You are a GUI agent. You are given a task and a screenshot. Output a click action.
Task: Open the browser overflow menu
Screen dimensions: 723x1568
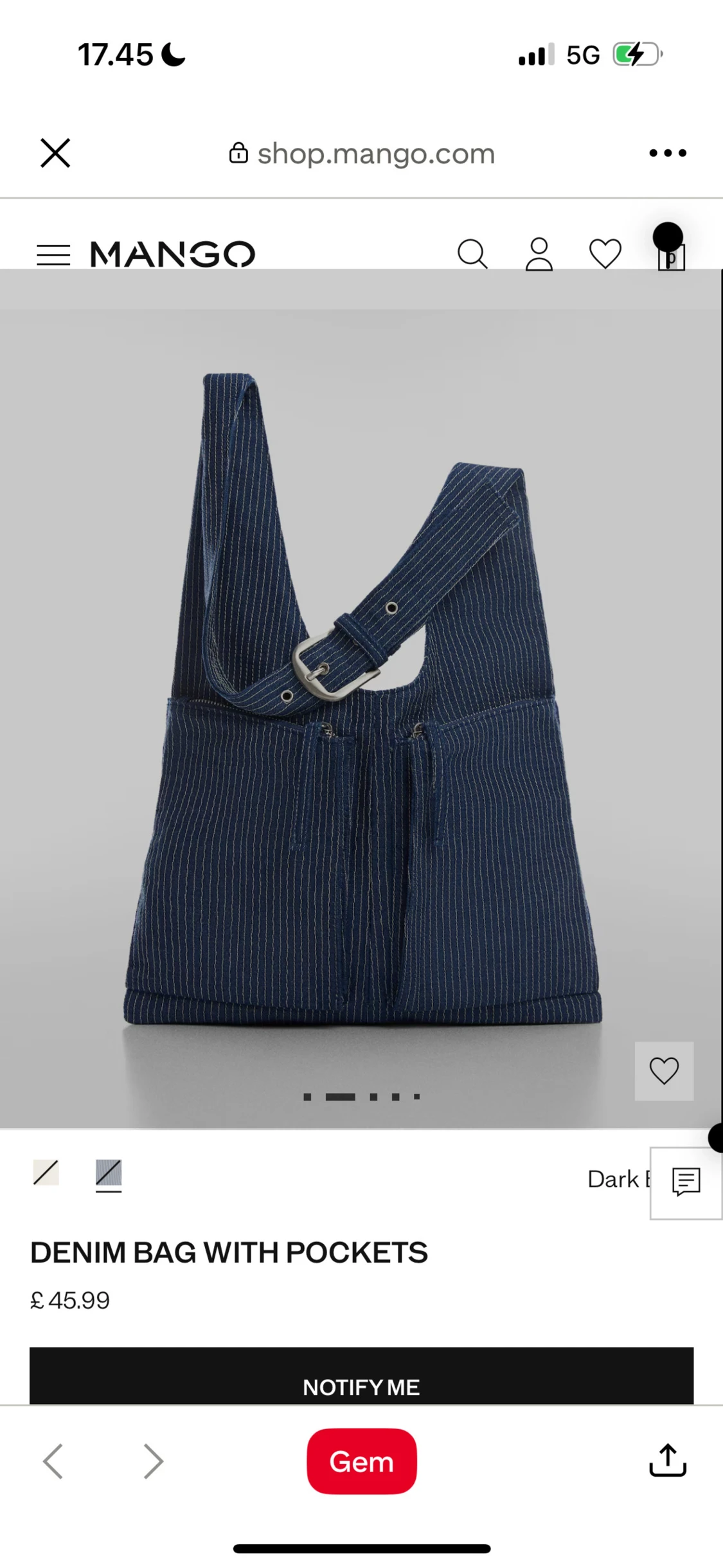668,153
